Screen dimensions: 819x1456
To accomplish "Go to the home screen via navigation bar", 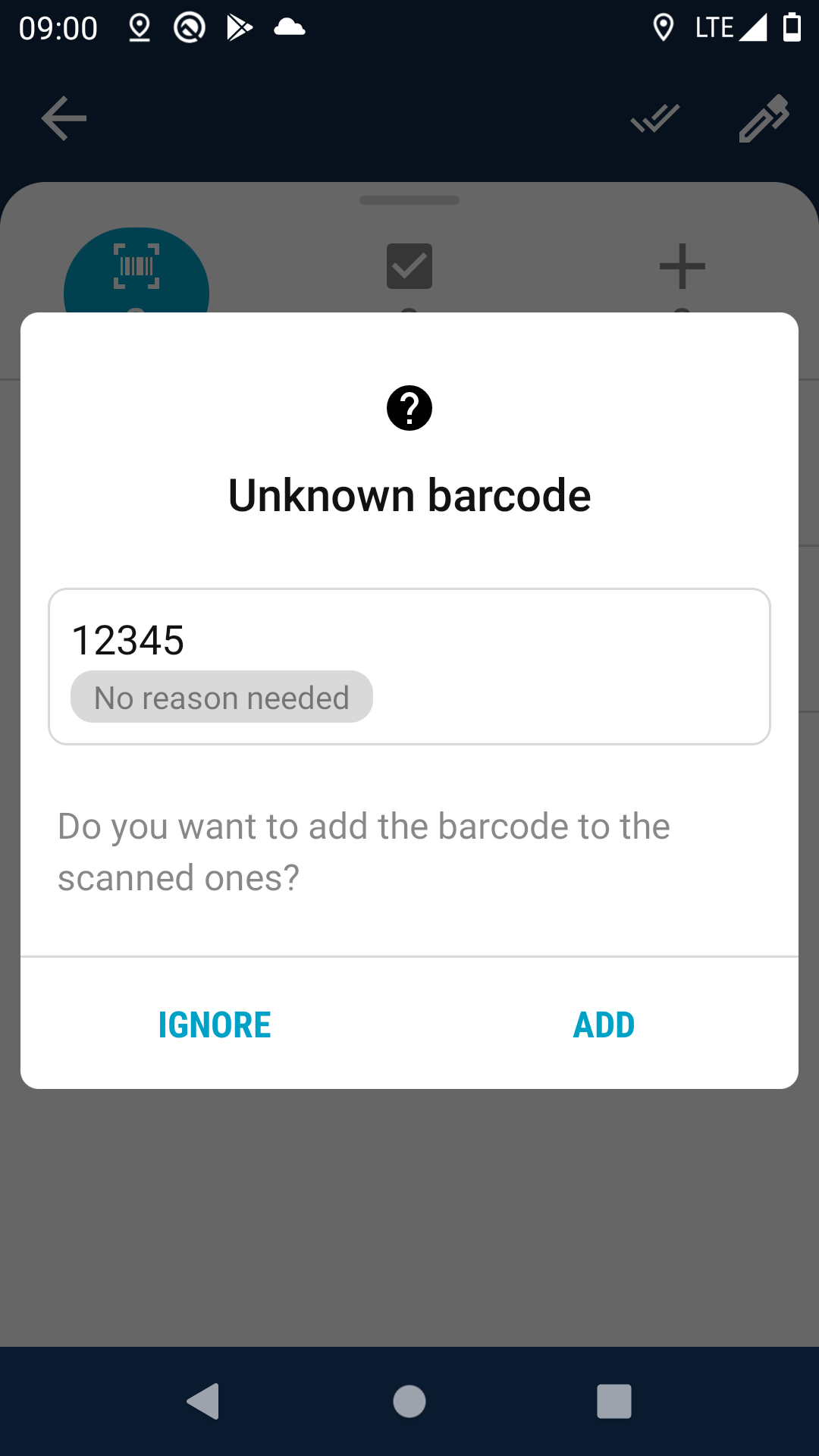I will [x=409, y=1401].
